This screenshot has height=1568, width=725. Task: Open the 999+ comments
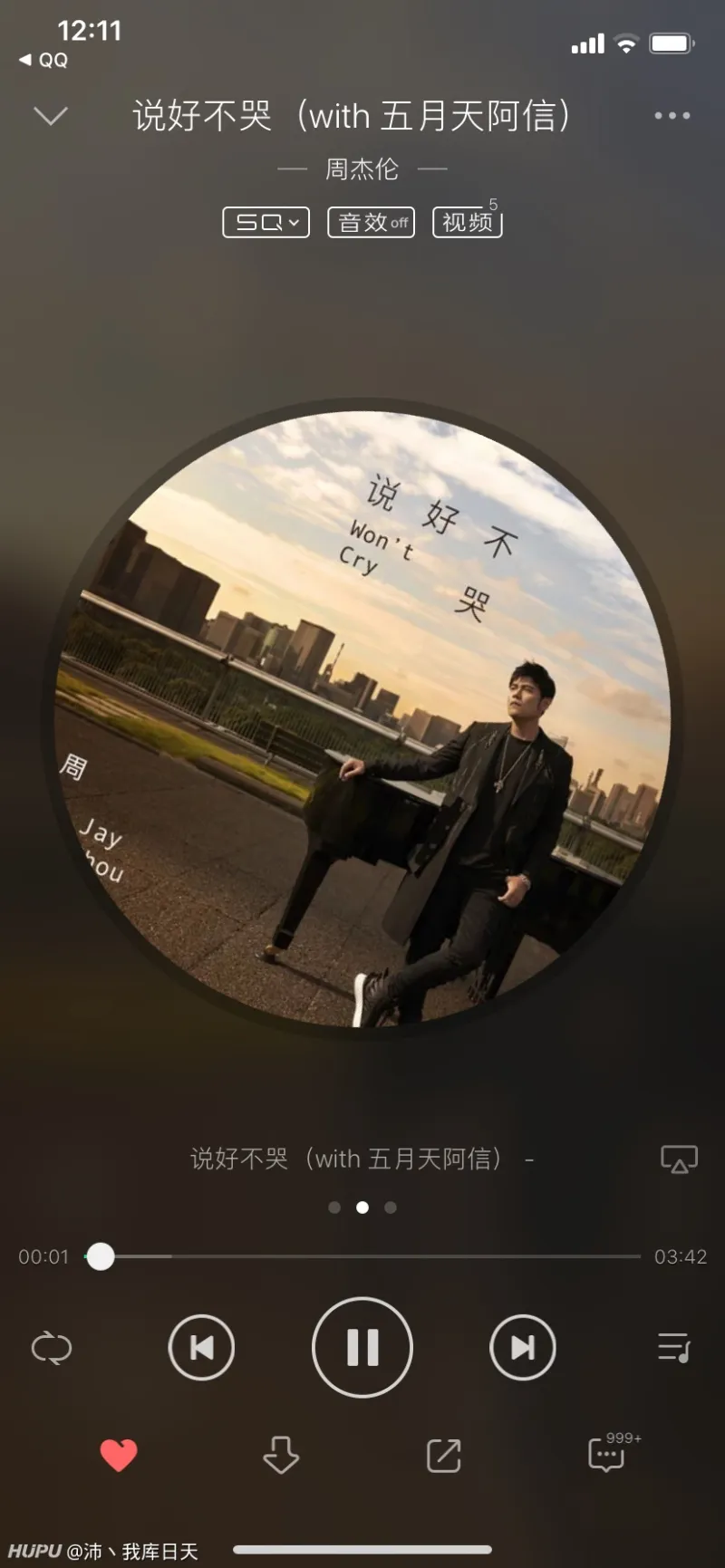(607, 1455)
